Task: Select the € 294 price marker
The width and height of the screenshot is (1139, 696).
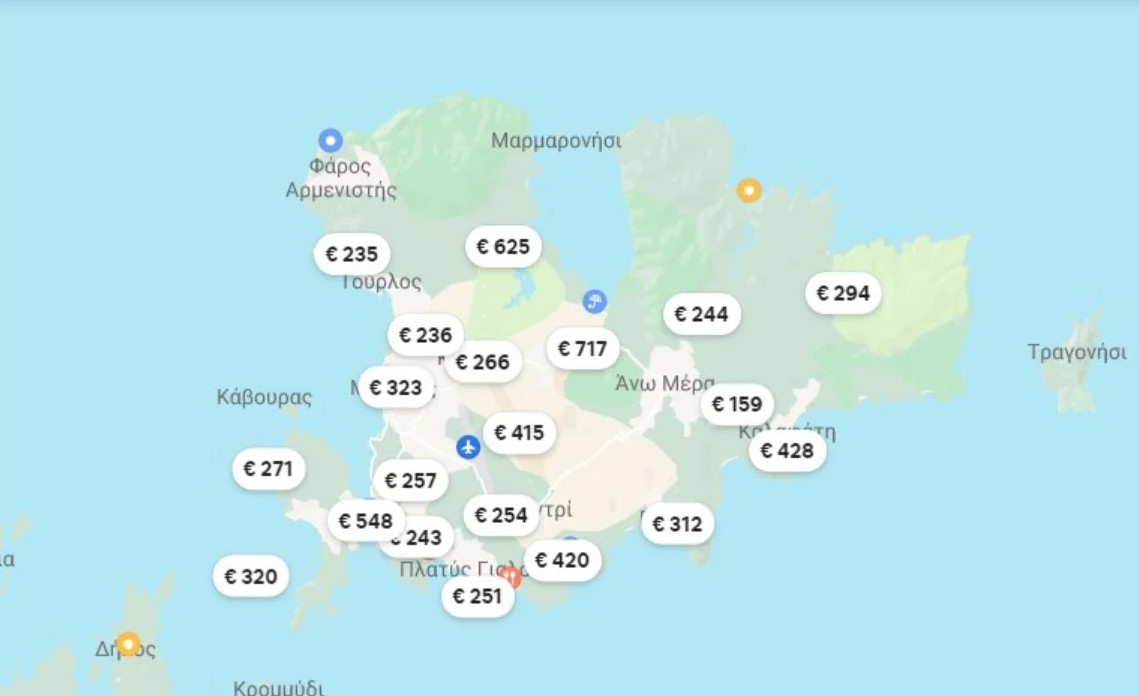Action: pyautogui.click(x=843, y=293)
